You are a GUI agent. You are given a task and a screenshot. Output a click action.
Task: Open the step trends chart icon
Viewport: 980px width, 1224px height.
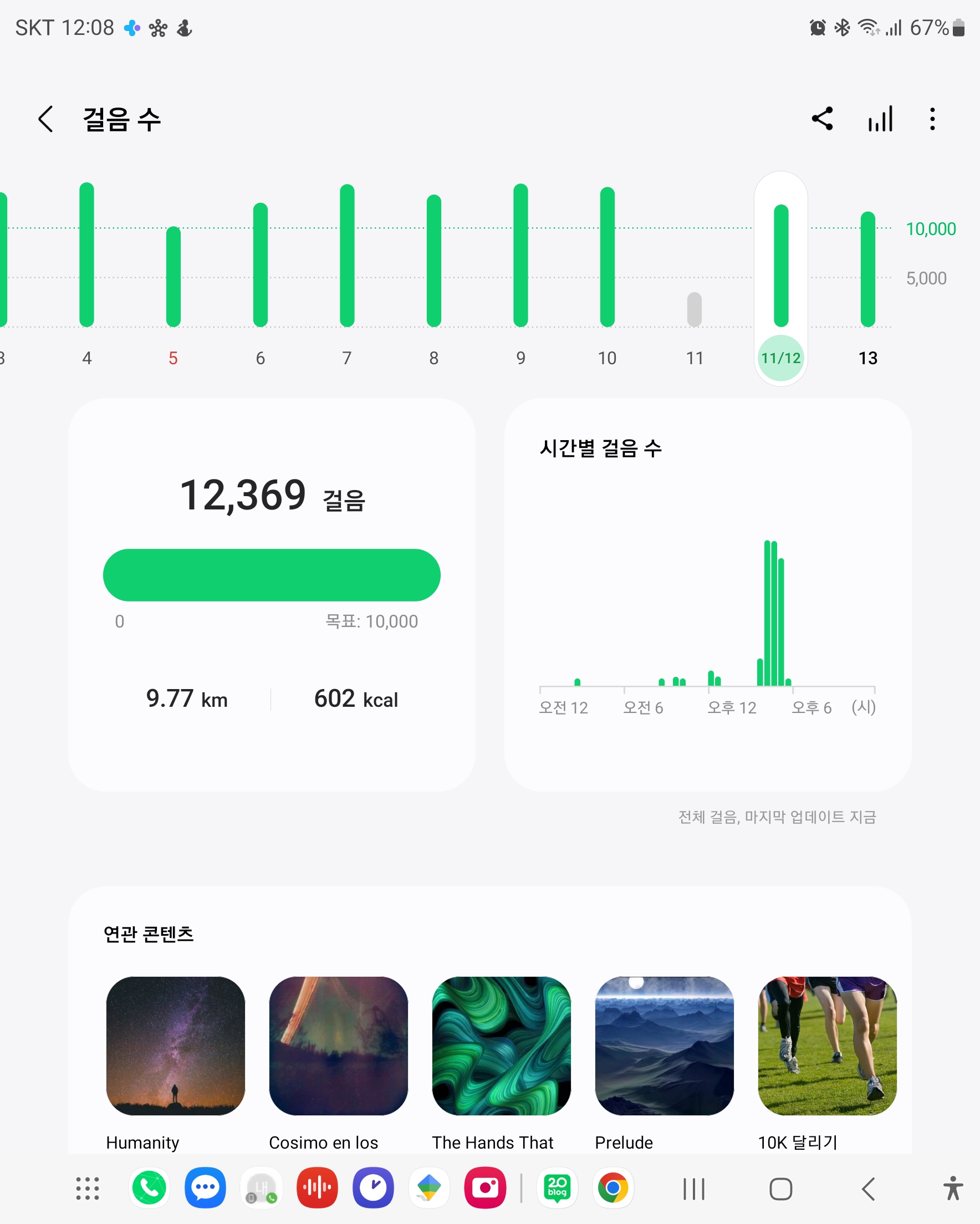pyautogui.click(x=880, y=119)
